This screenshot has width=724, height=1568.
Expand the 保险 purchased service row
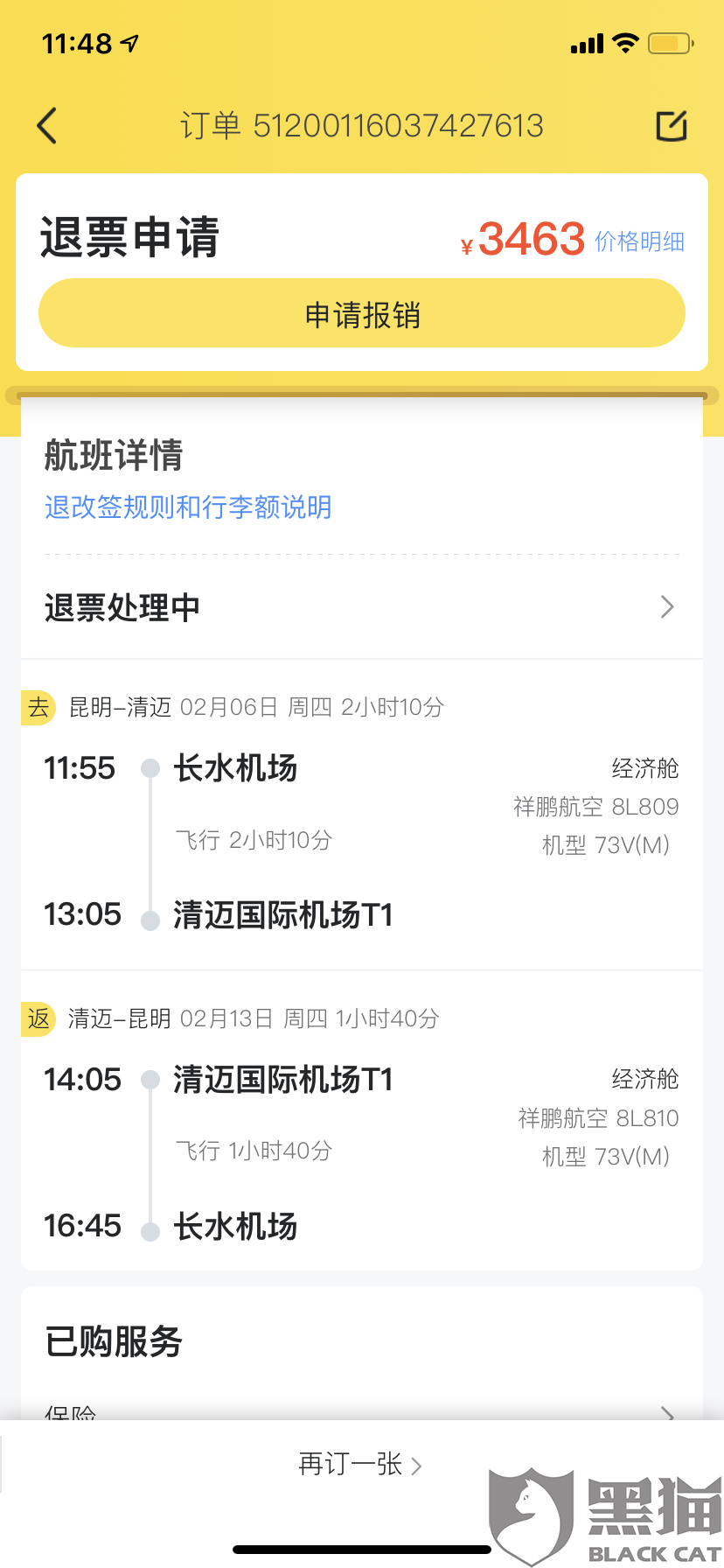point(362,1410)
